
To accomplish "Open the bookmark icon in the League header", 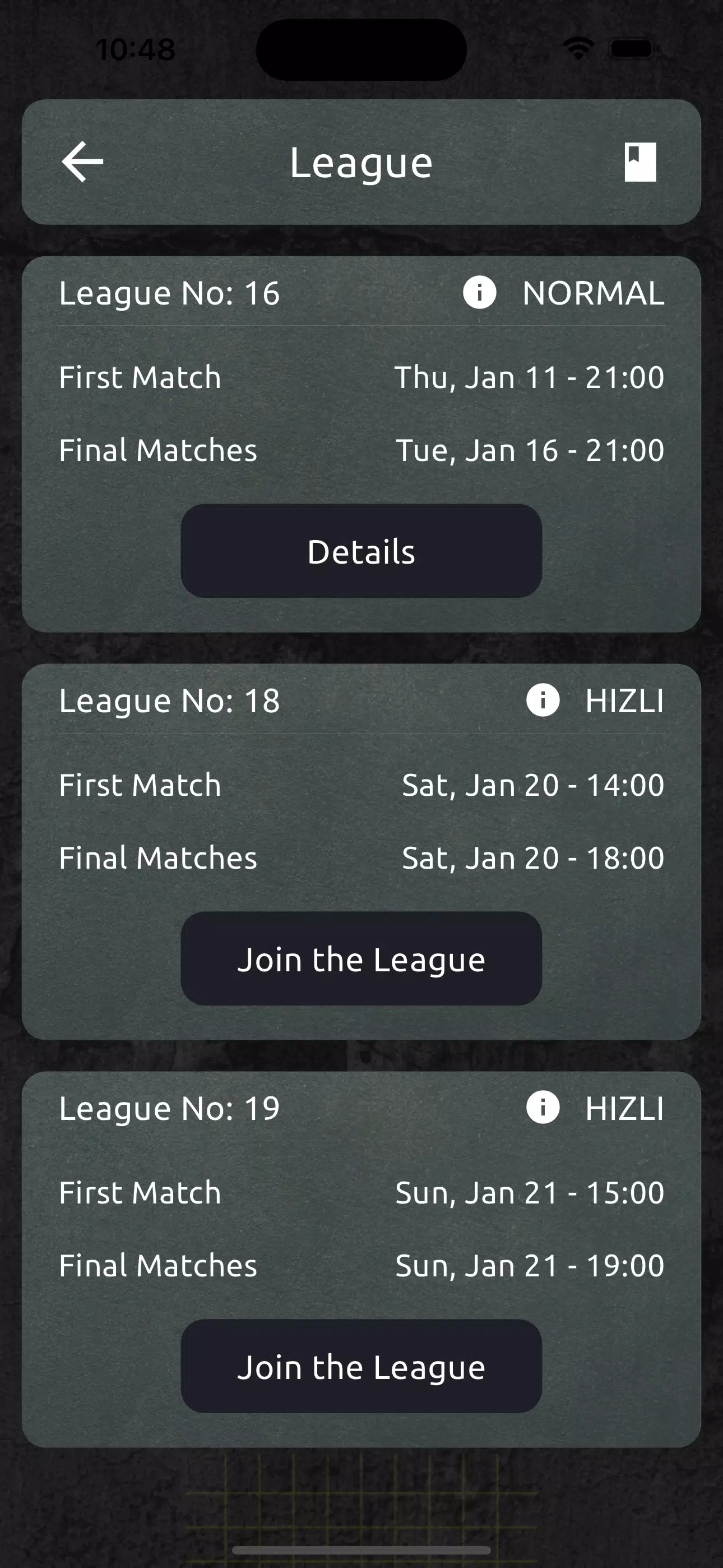I will 640,162.
